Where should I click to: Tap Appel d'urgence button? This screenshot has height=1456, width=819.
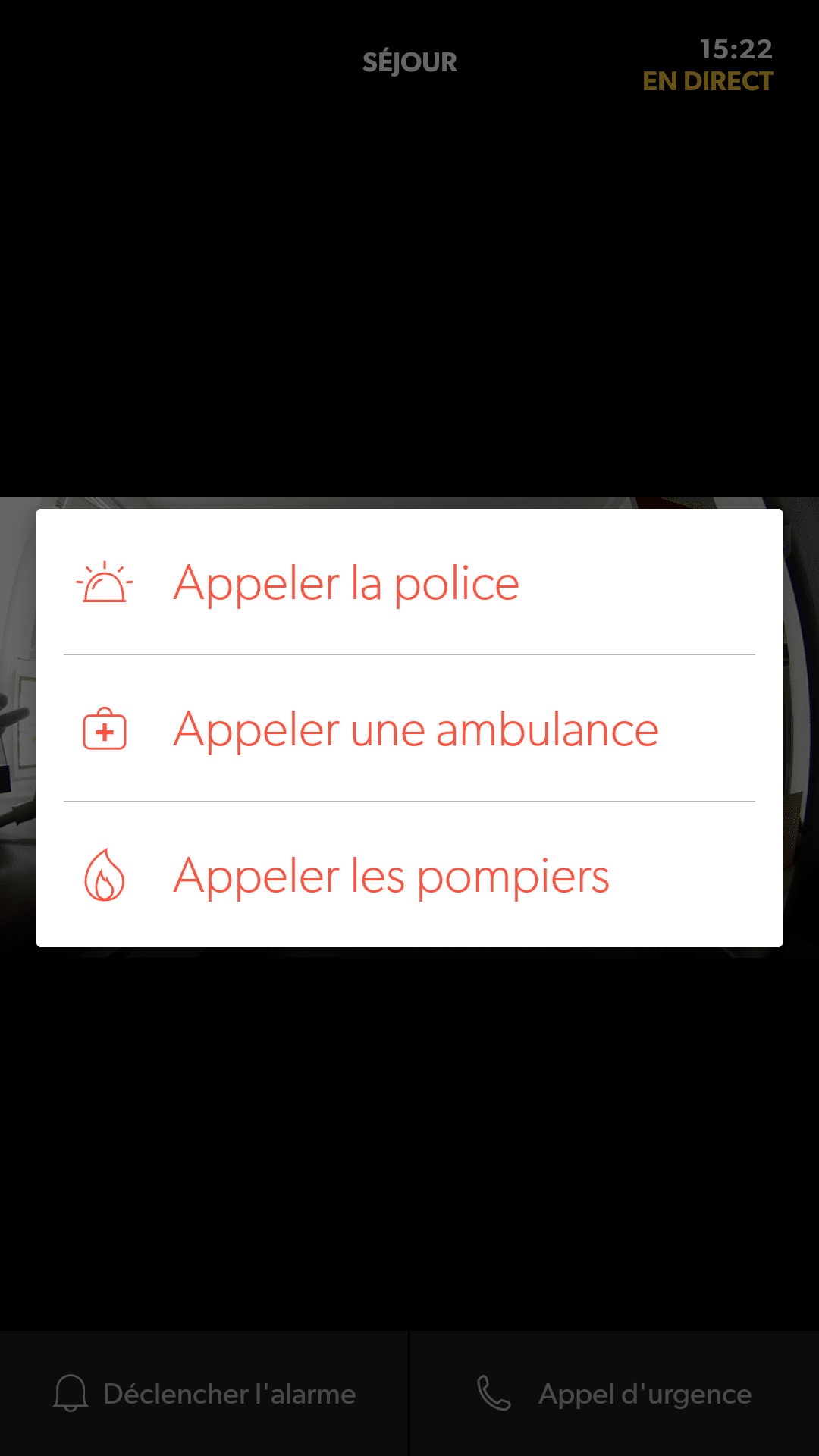point(614,1394)
